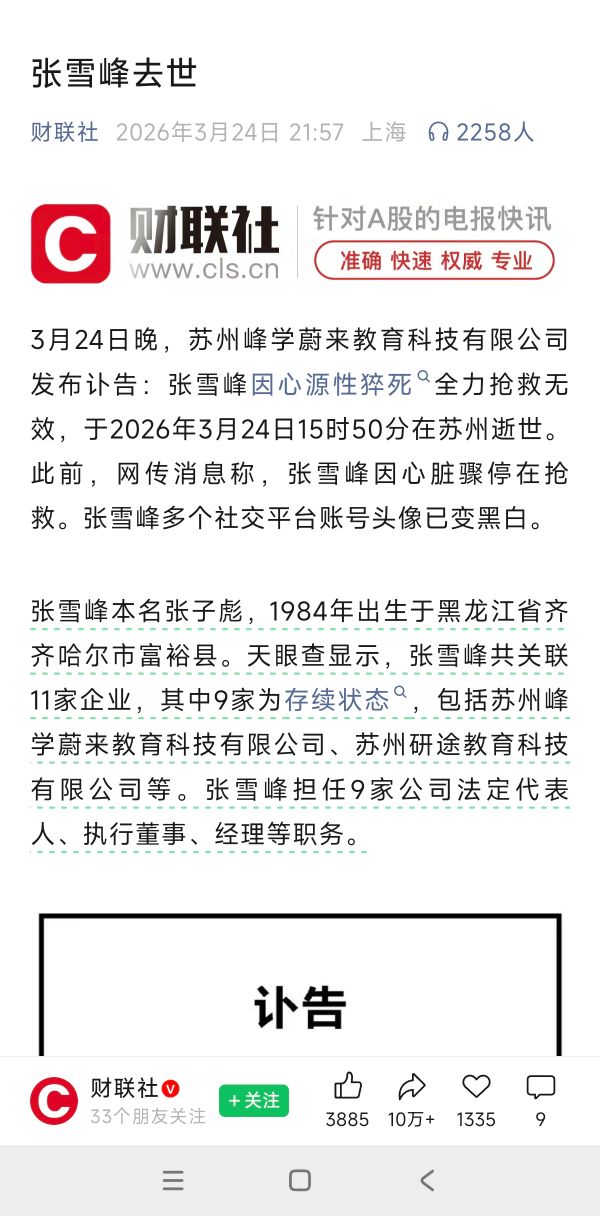Tap the heart icon to favorite article
This screenshot has width=600, height=1216.
click(476, 1088)
